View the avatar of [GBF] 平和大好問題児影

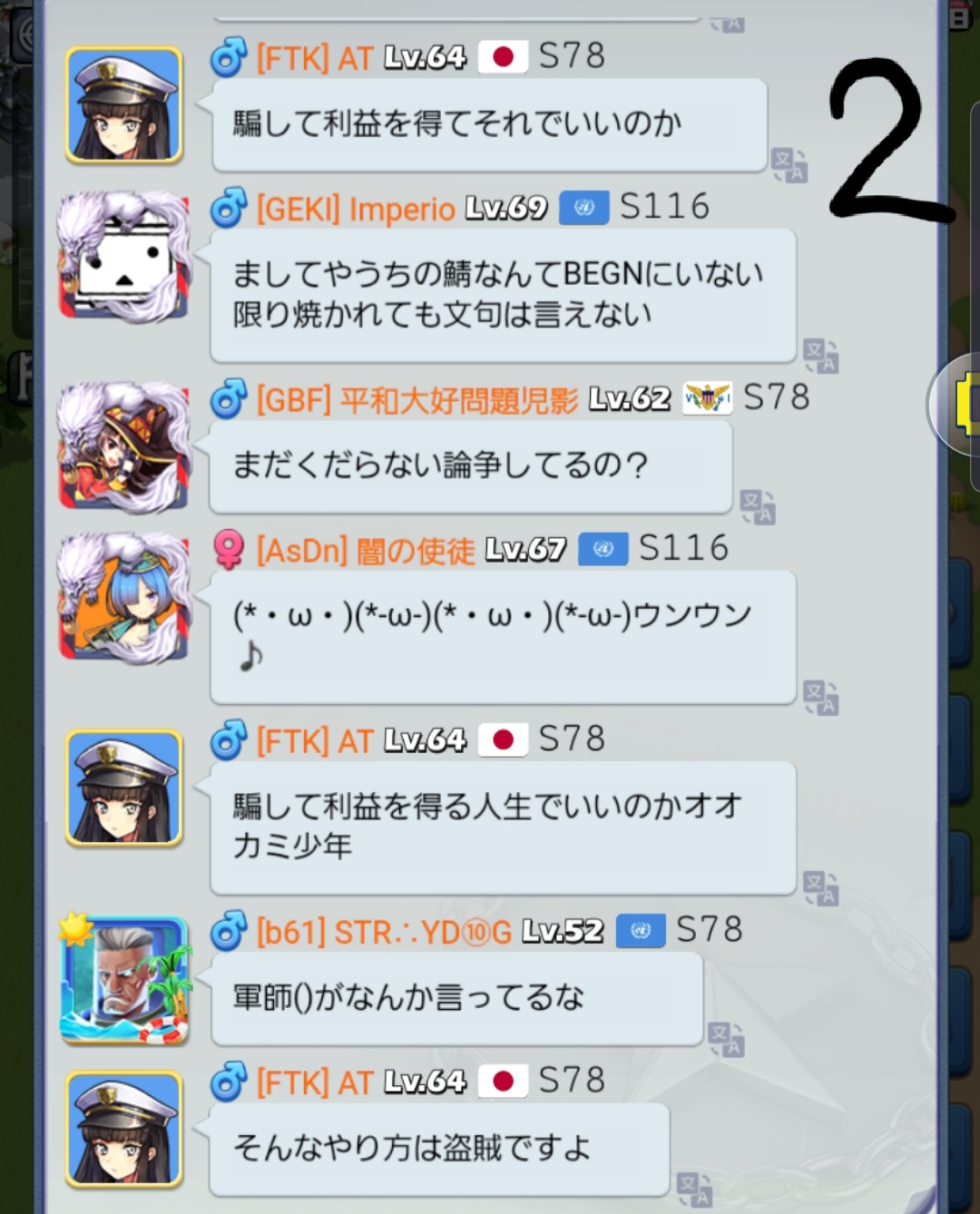[x=124, y=448]
